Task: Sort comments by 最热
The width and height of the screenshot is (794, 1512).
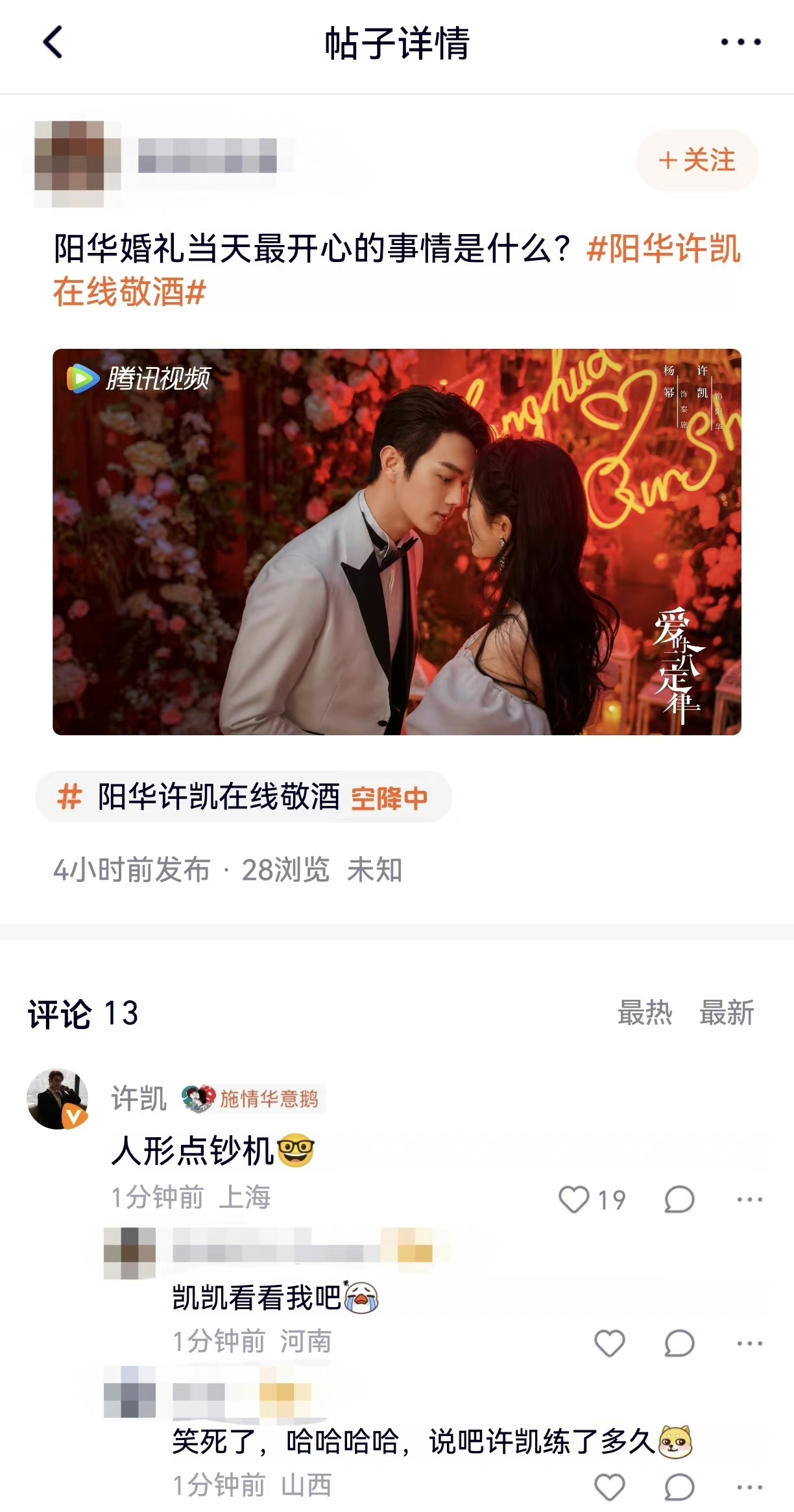Action: (645, 1013)
